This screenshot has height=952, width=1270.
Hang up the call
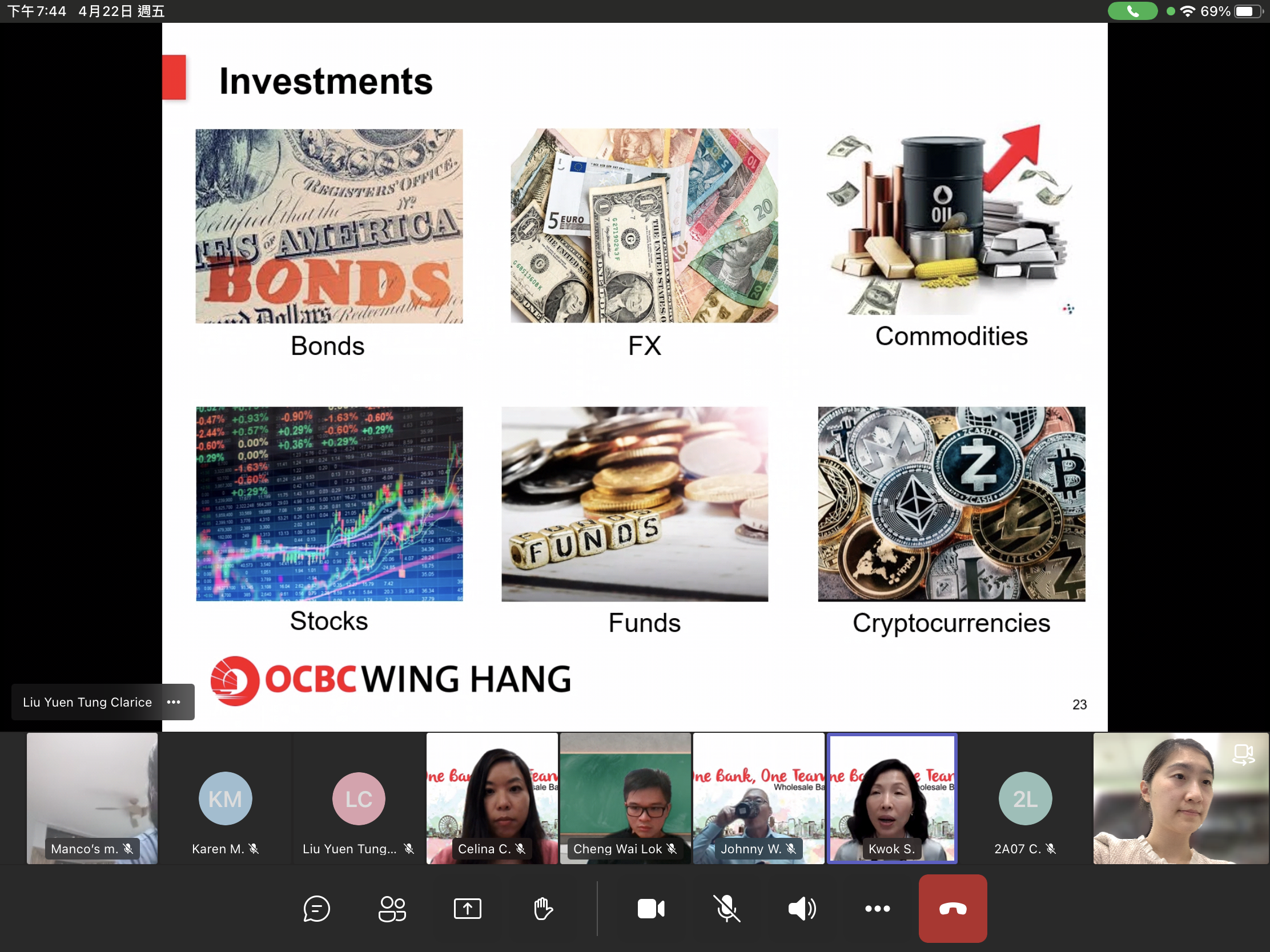[x=952, y=909]
